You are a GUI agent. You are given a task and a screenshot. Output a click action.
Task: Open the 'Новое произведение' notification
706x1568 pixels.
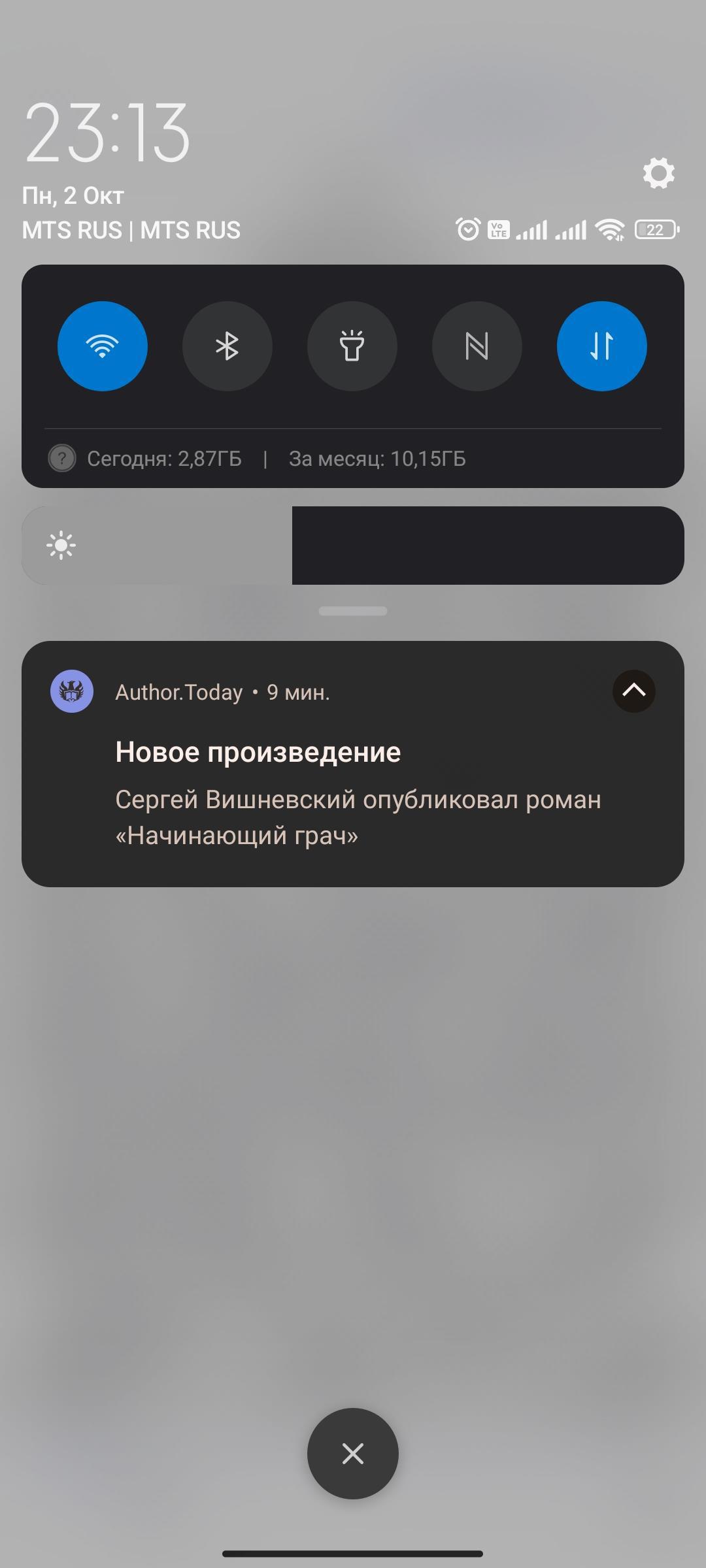(x=353, y=791)
